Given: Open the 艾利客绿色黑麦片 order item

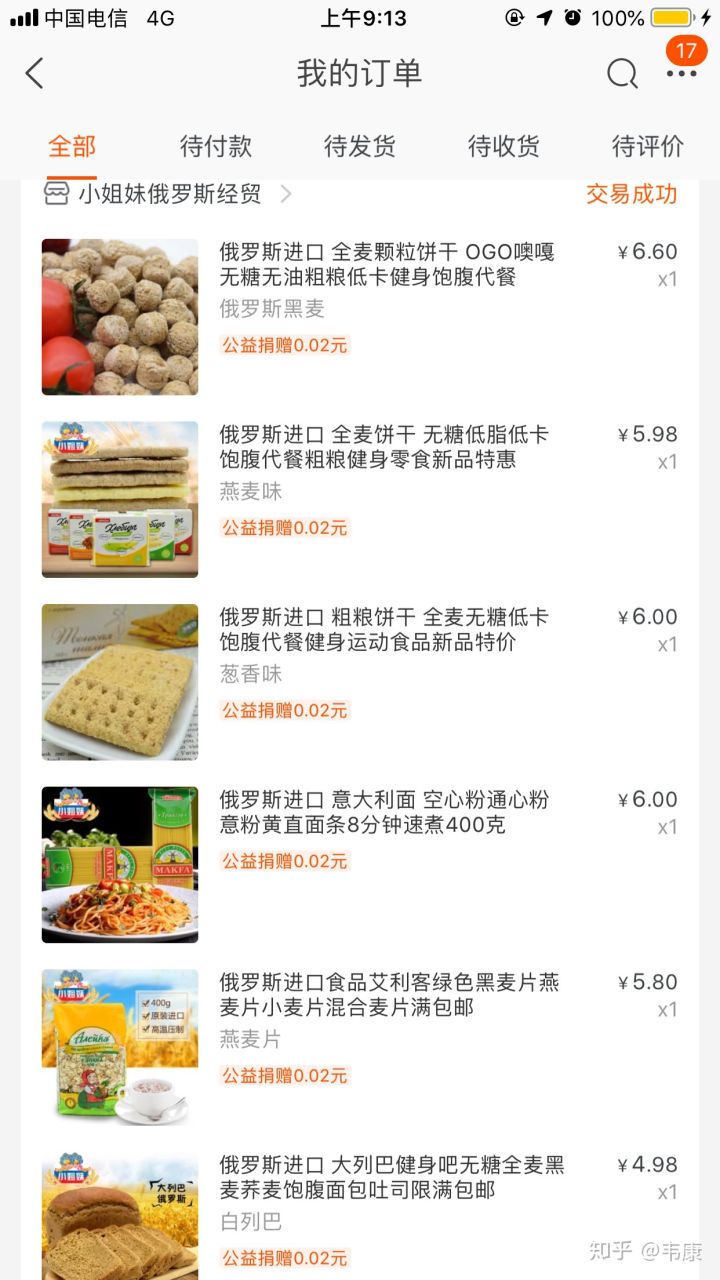Looking at the screenshot, I should [x=389, y=995].
